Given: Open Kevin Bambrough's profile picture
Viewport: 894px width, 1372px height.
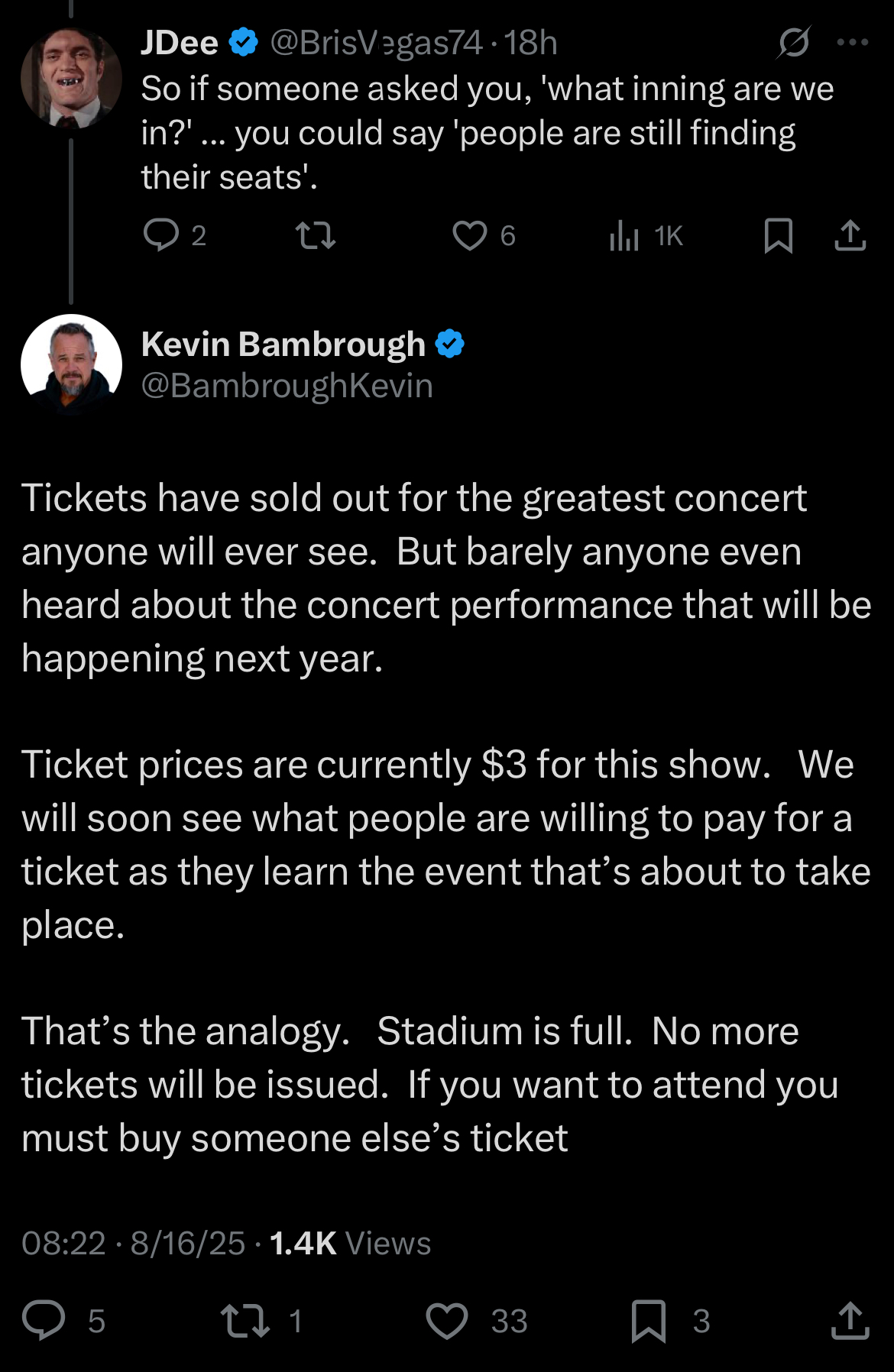Looking at the screenshot, I should click(x=71, y=364).
